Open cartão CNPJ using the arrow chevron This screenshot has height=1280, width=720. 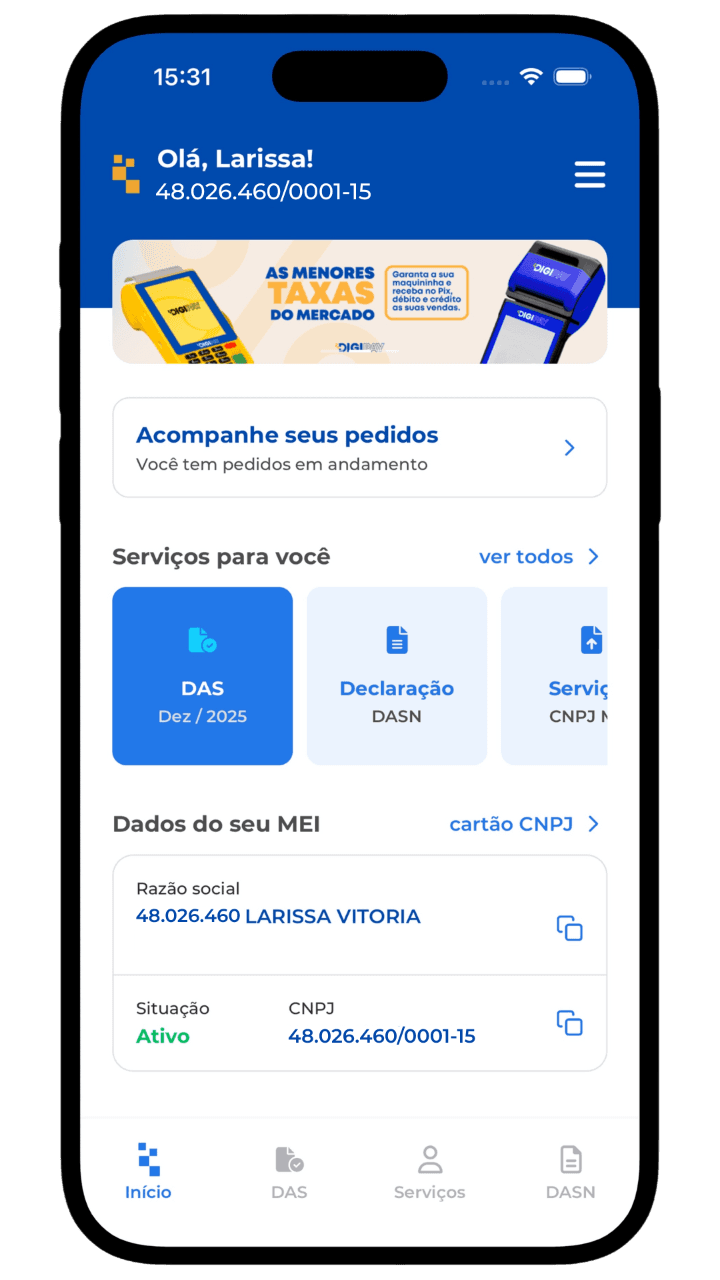(x=592, y=824)
